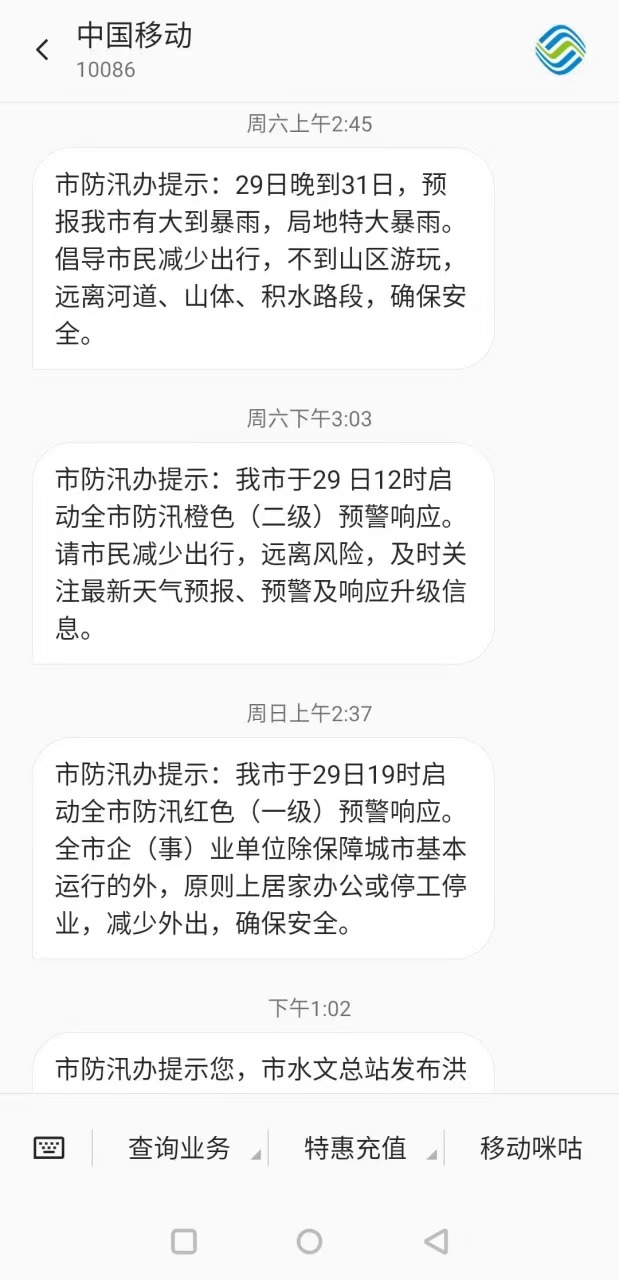Tap the system home button
The image size is (619, 1280).
[309, 1242]
